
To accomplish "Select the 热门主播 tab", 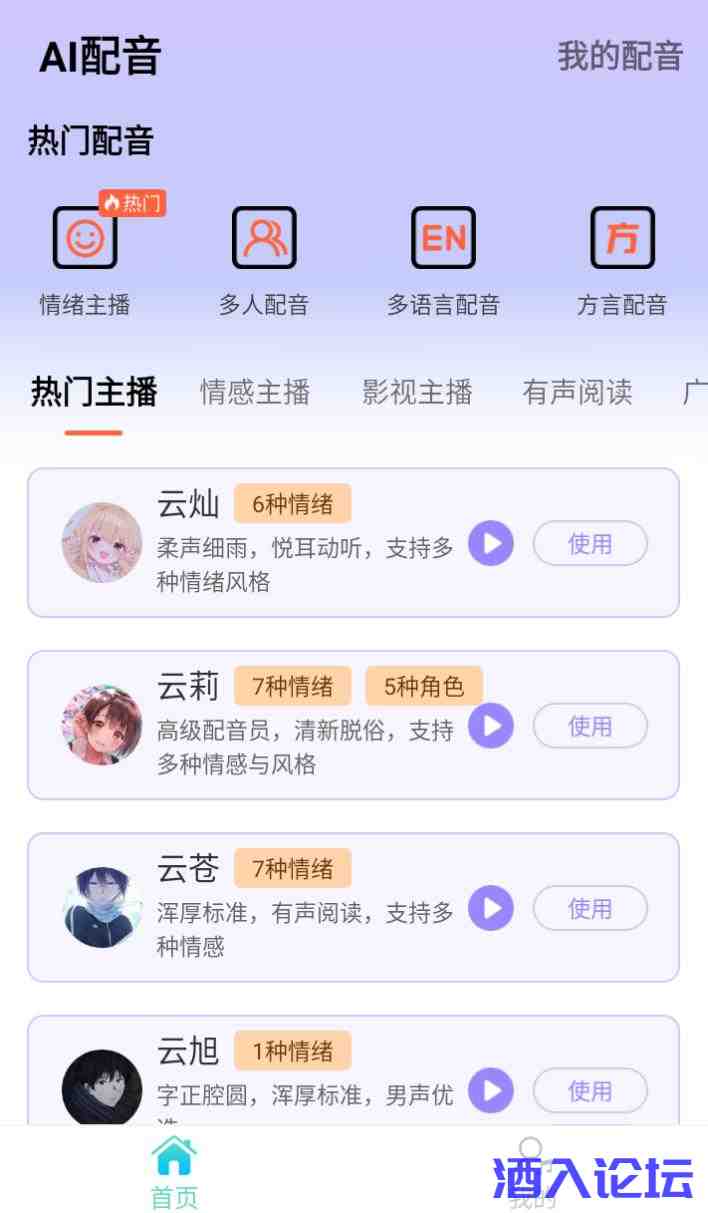I will pos(94,392).
